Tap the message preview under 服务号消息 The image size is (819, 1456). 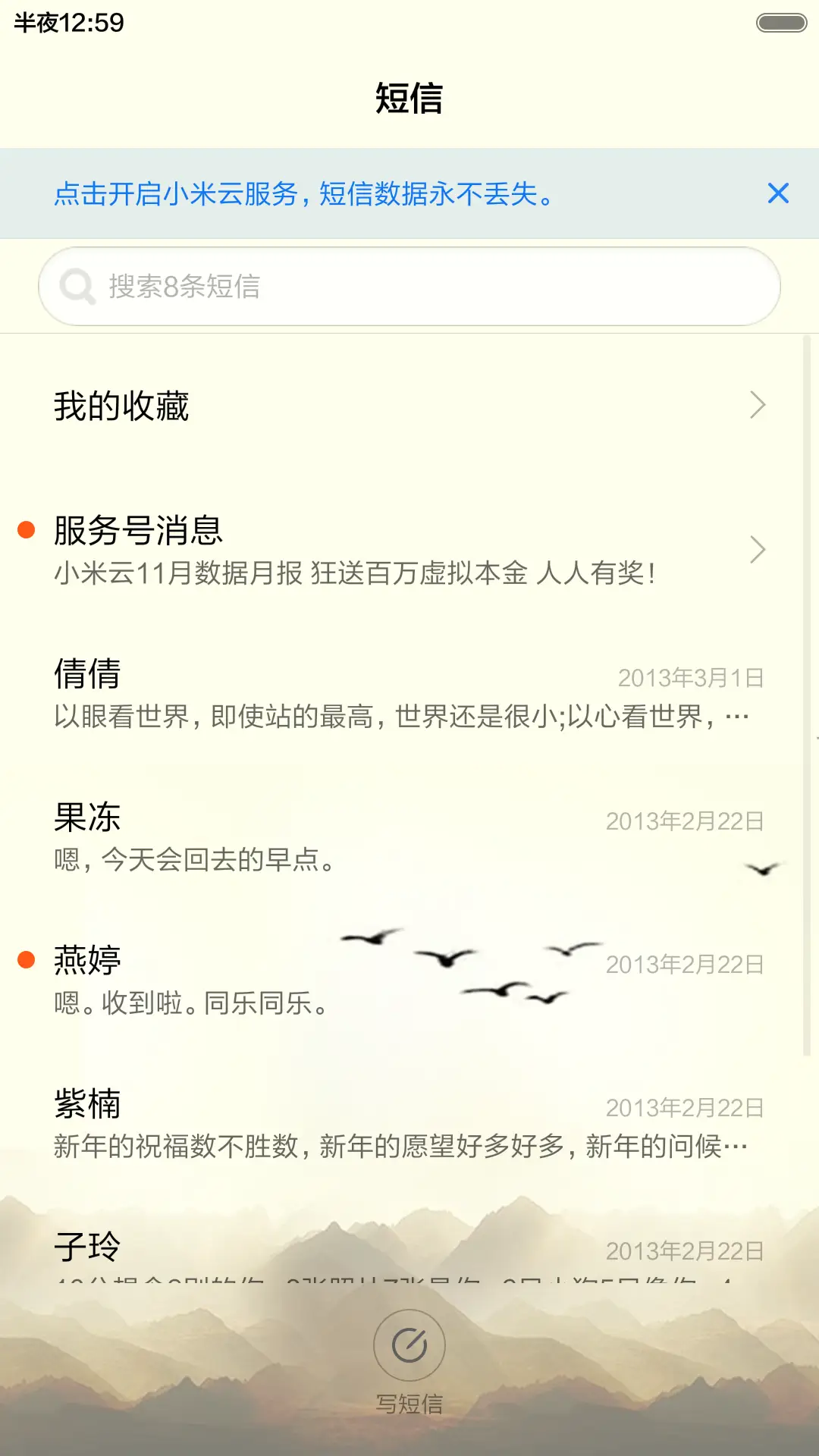356,575
